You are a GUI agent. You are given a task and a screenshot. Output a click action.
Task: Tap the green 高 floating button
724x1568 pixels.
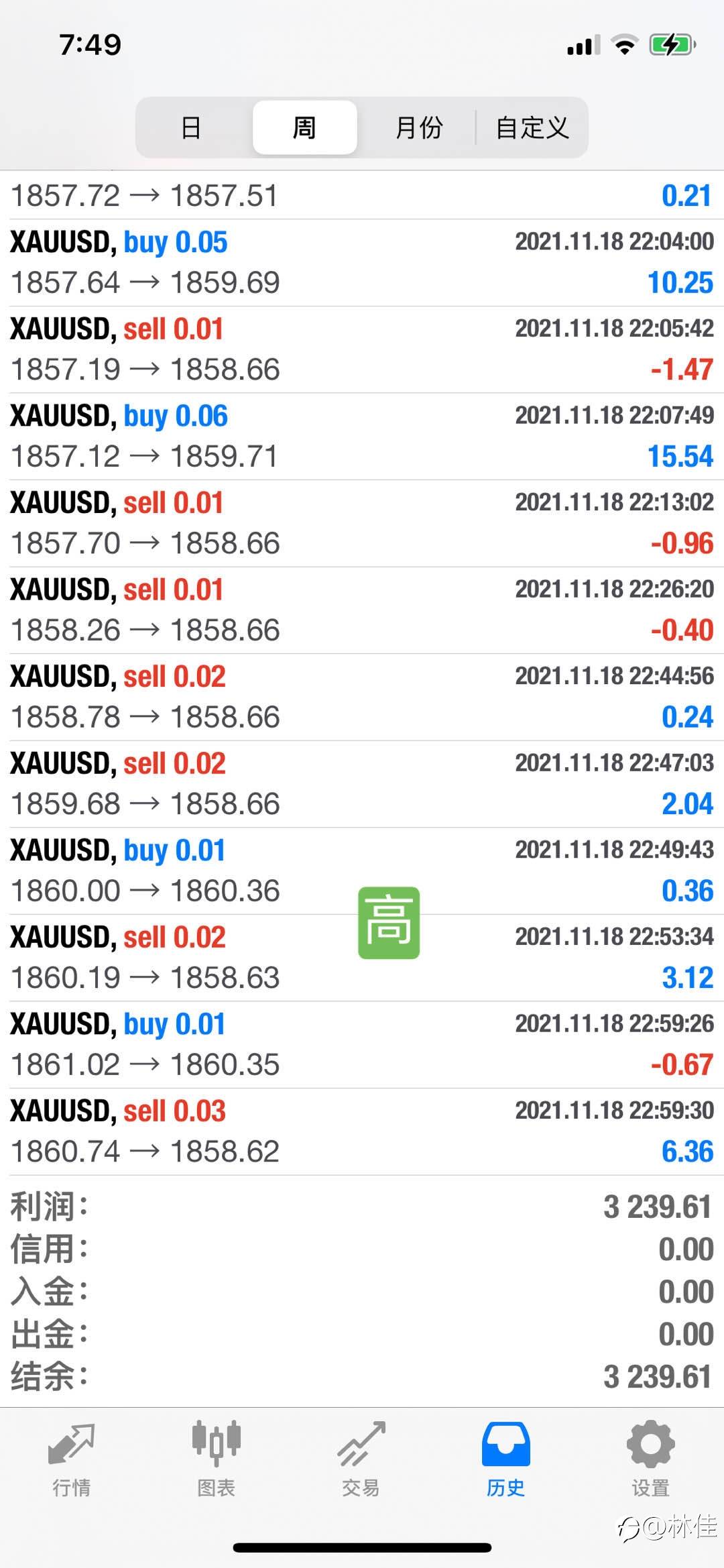click(389, 923)
